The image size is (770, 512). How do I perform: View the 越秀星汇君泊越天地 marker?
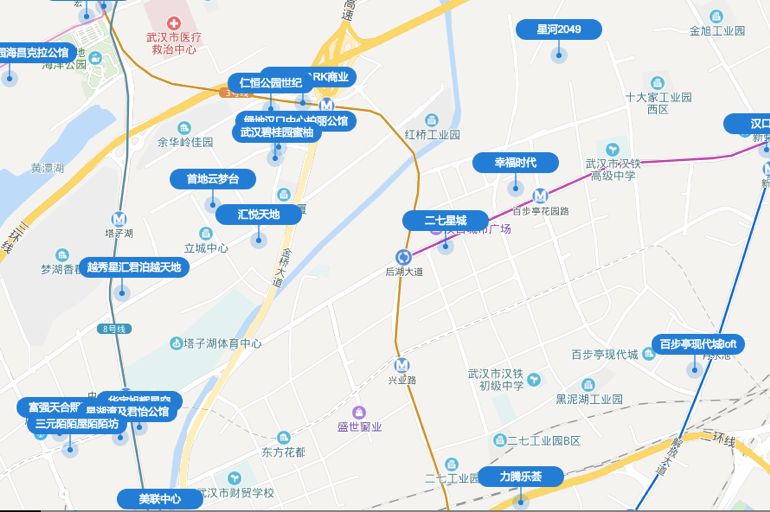[133, 268]
